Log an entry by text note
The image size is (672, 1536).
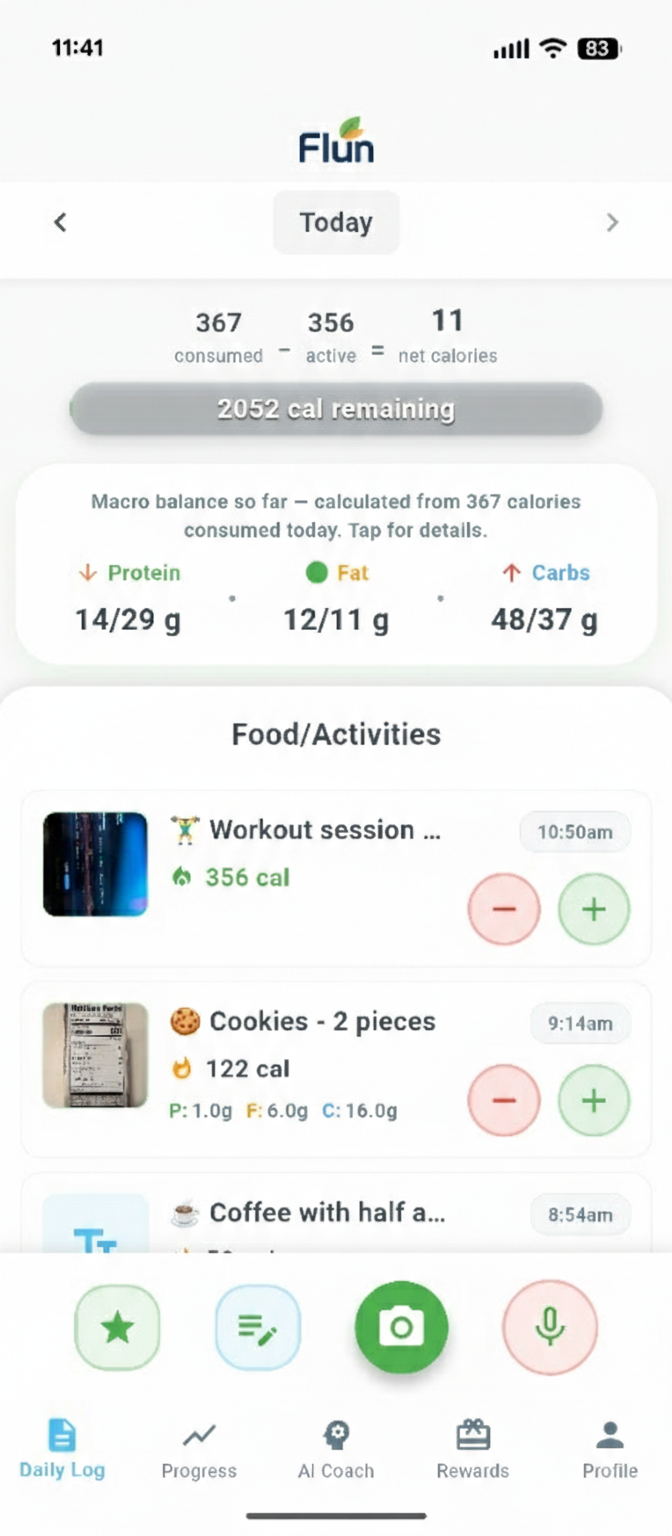258,1328
